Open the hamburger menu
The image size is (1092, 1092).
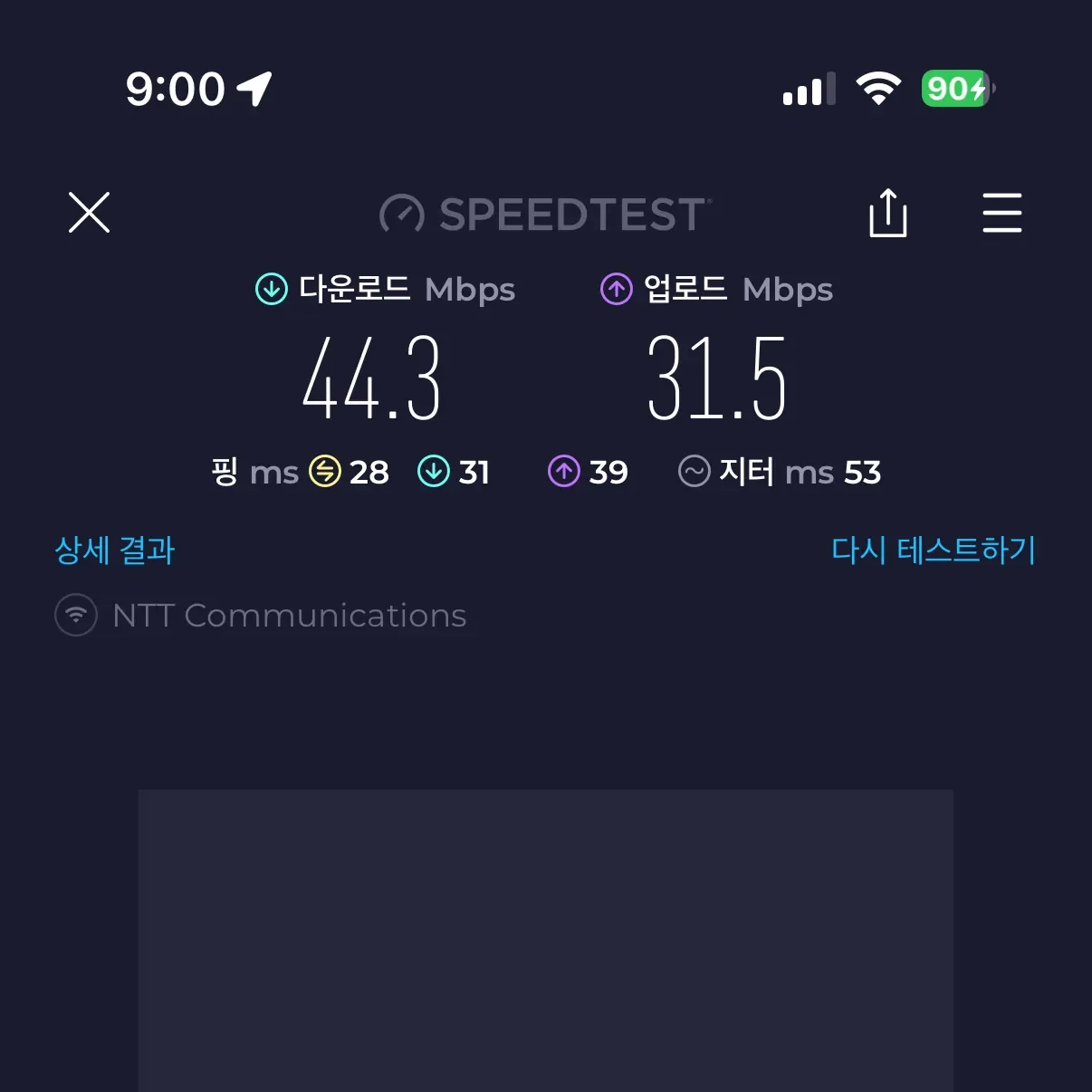[1001, 214]
